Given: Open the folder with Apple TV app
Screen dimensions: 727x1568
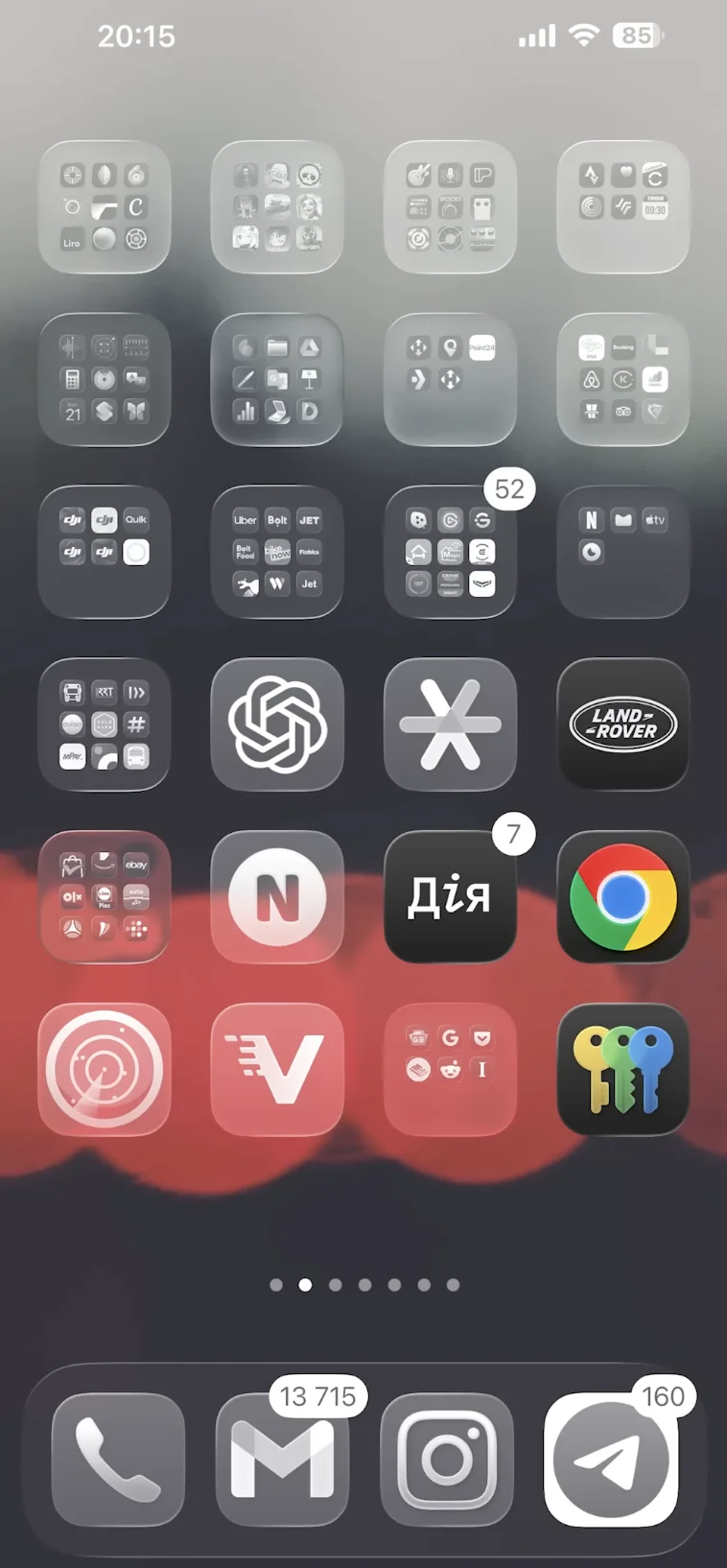Looking at the screenshot, I should [623, 552].
